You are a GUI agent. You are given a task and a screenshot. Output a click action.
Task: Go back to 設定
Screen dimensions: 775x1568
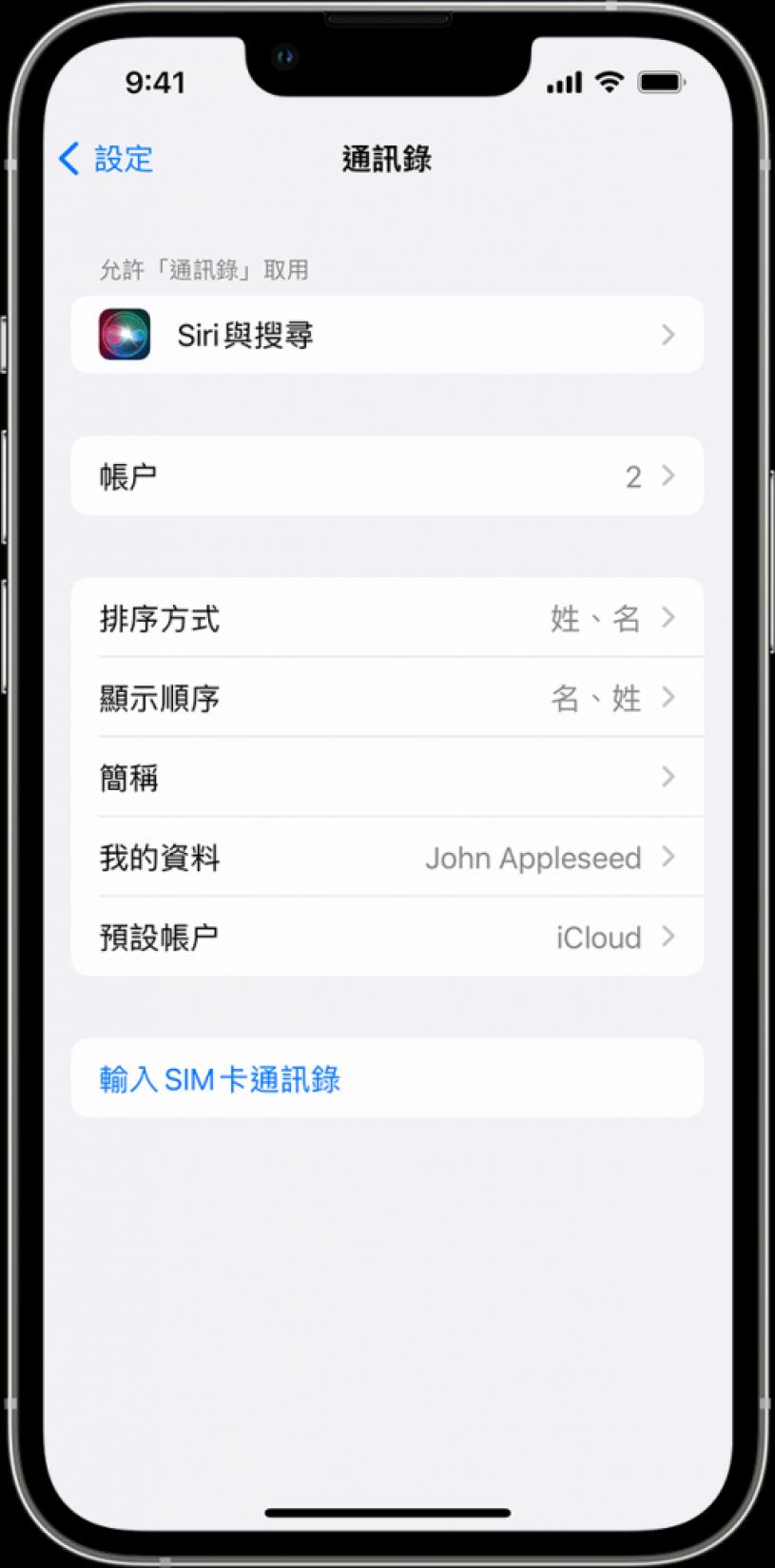(107, 159)
